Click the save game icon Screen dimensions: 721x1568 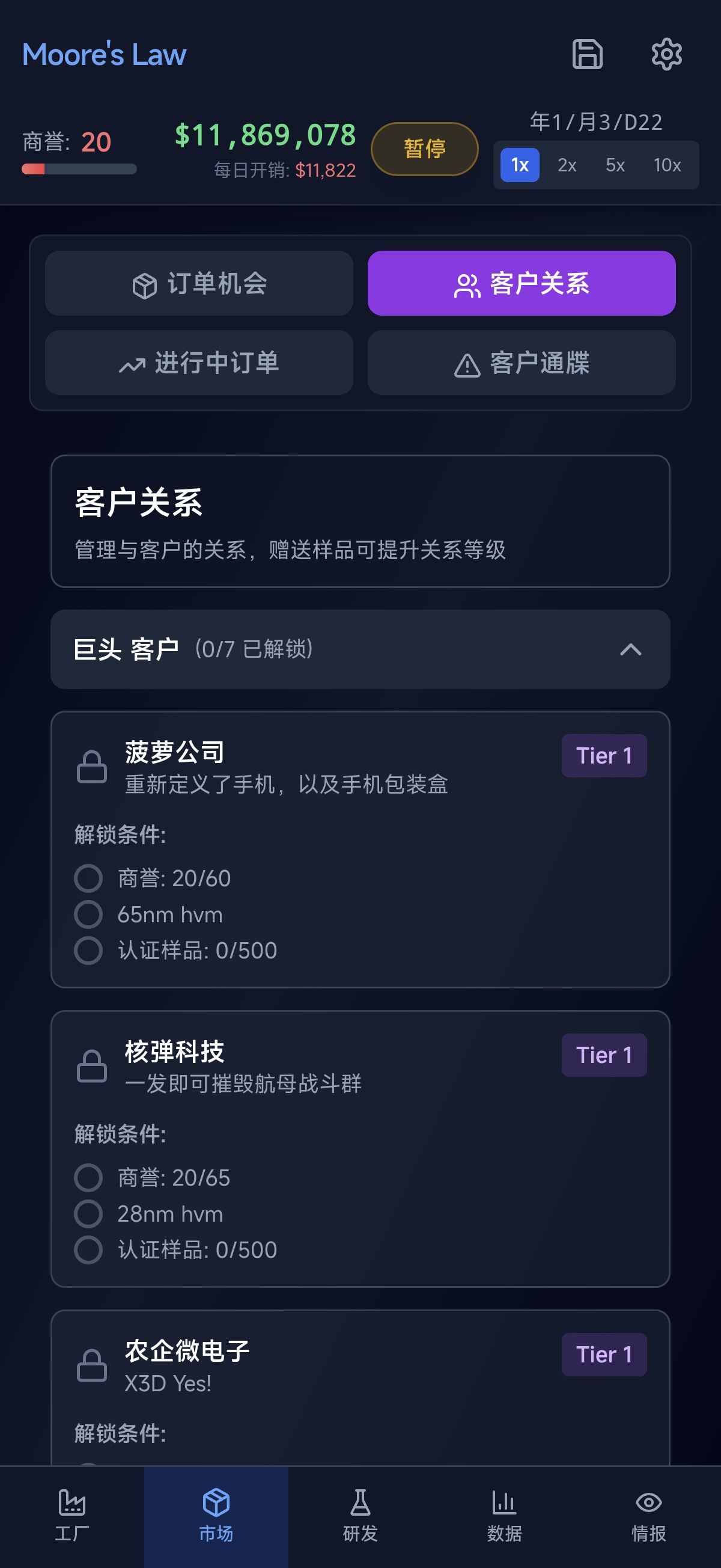[587, 54]
